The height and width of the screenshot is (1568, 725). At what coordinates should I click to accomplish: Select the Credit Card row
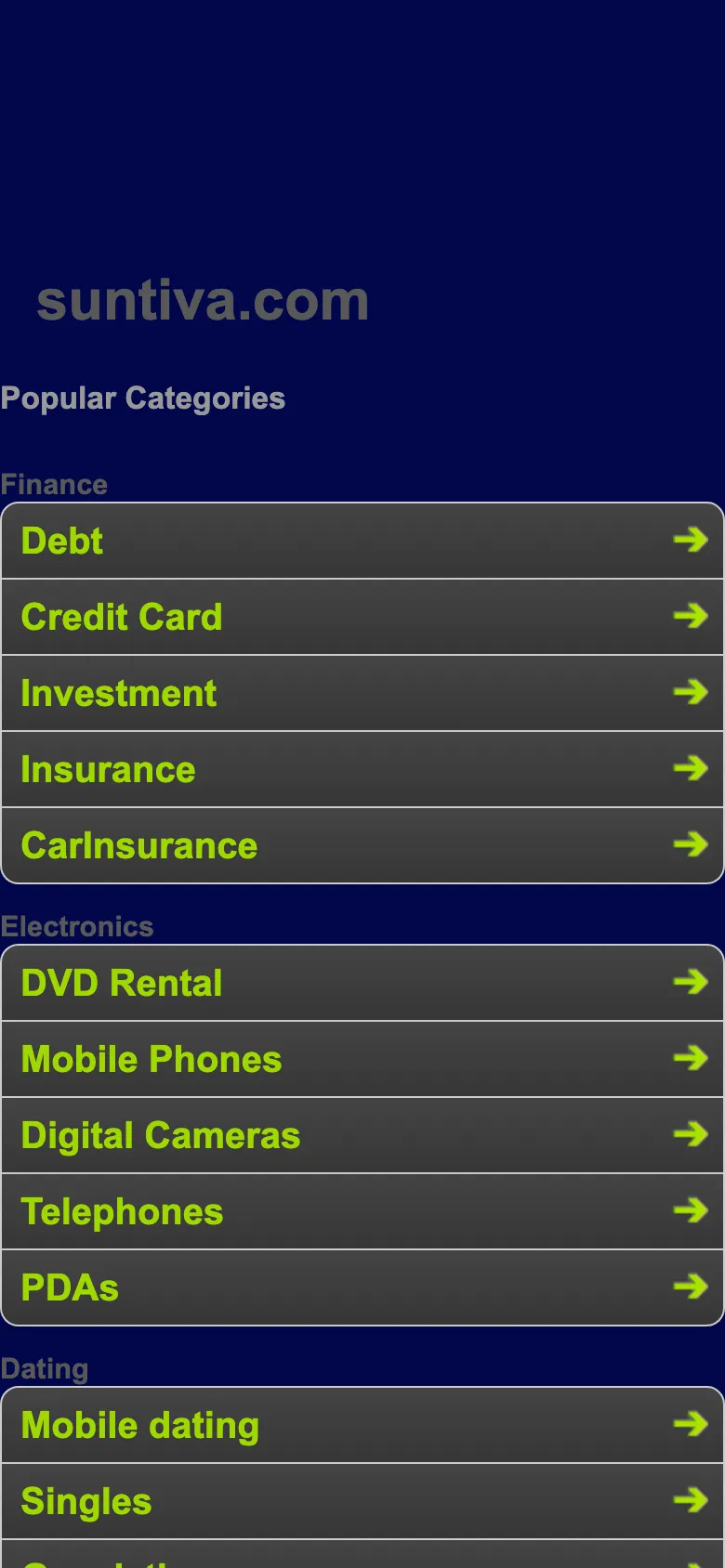tap(362, 617)
